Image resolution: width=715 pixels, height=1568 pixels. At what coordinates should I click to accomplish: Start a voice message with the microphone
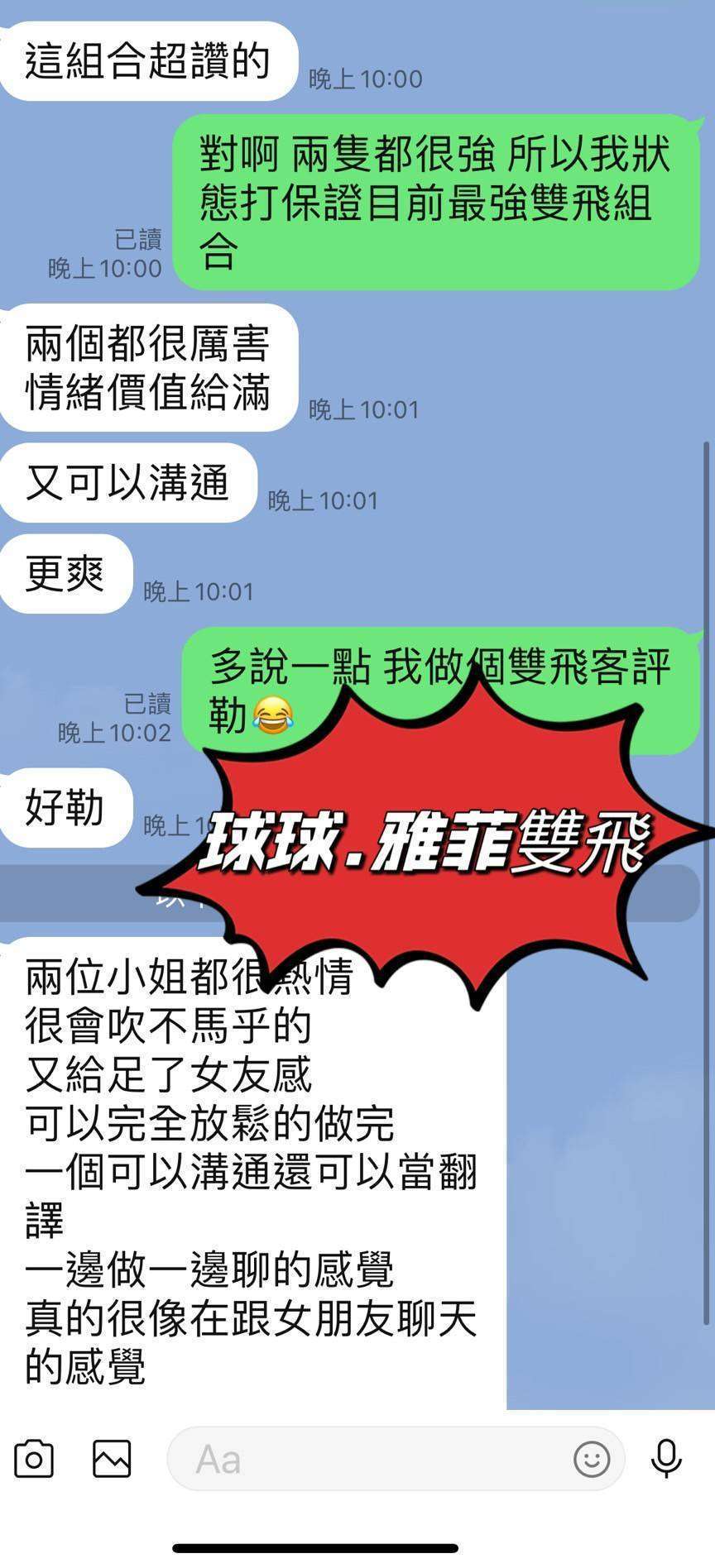point(666,1460)
